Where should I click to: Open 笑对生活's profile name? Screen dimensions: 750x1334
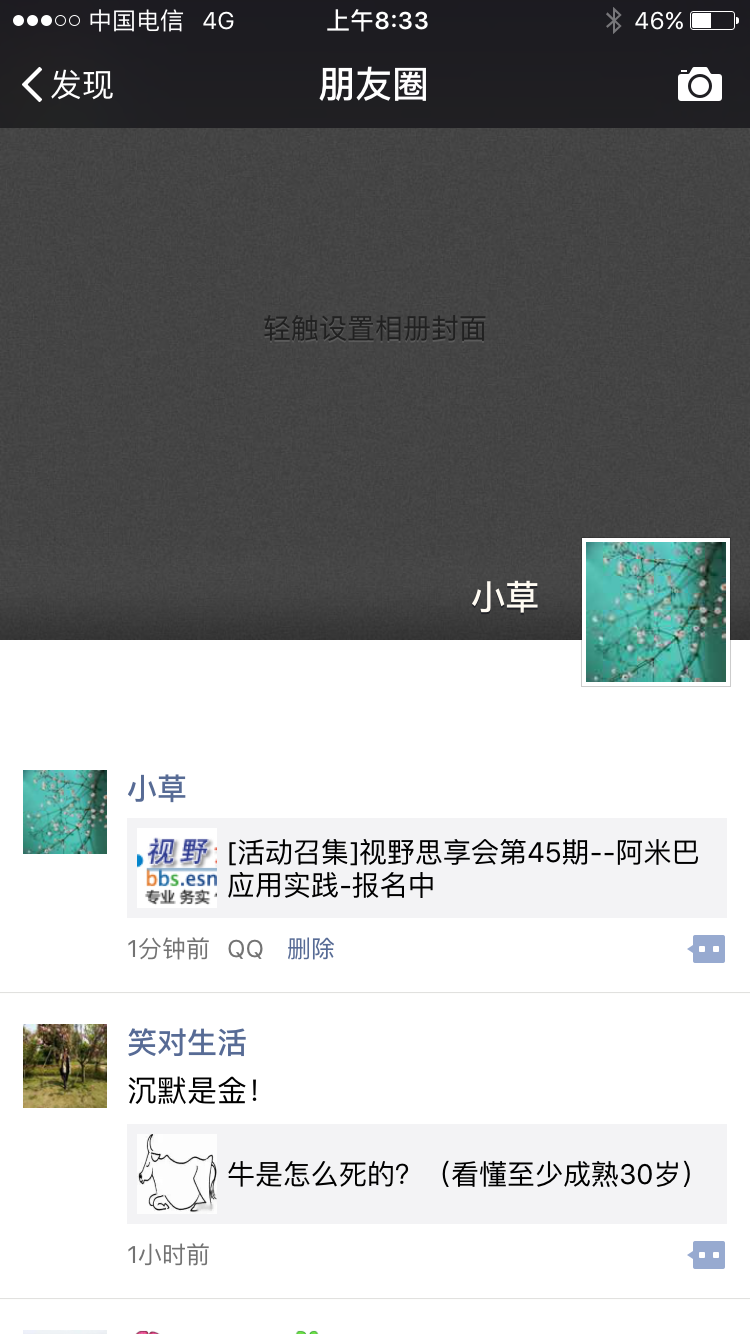[x=186, y=1043]
